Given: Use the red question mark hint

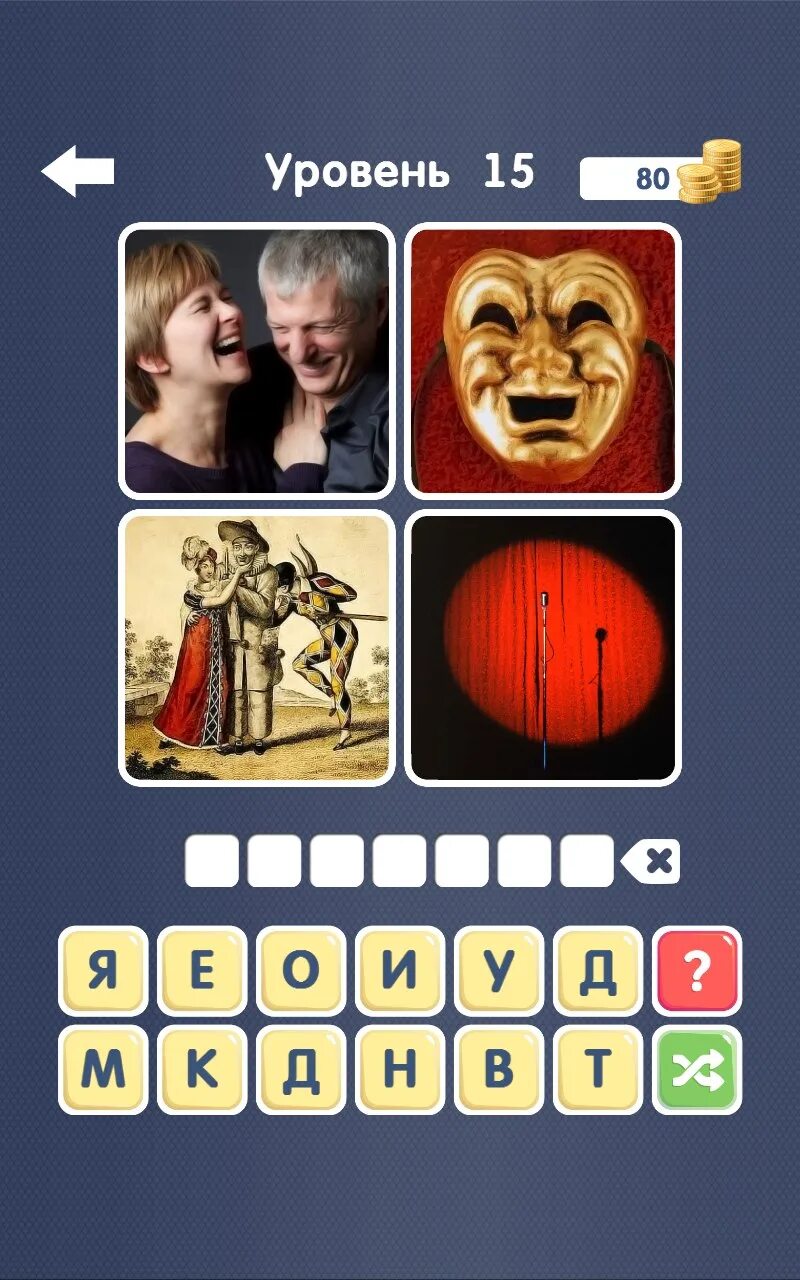Looking at the screenshot, I should (x=697, y=971).
